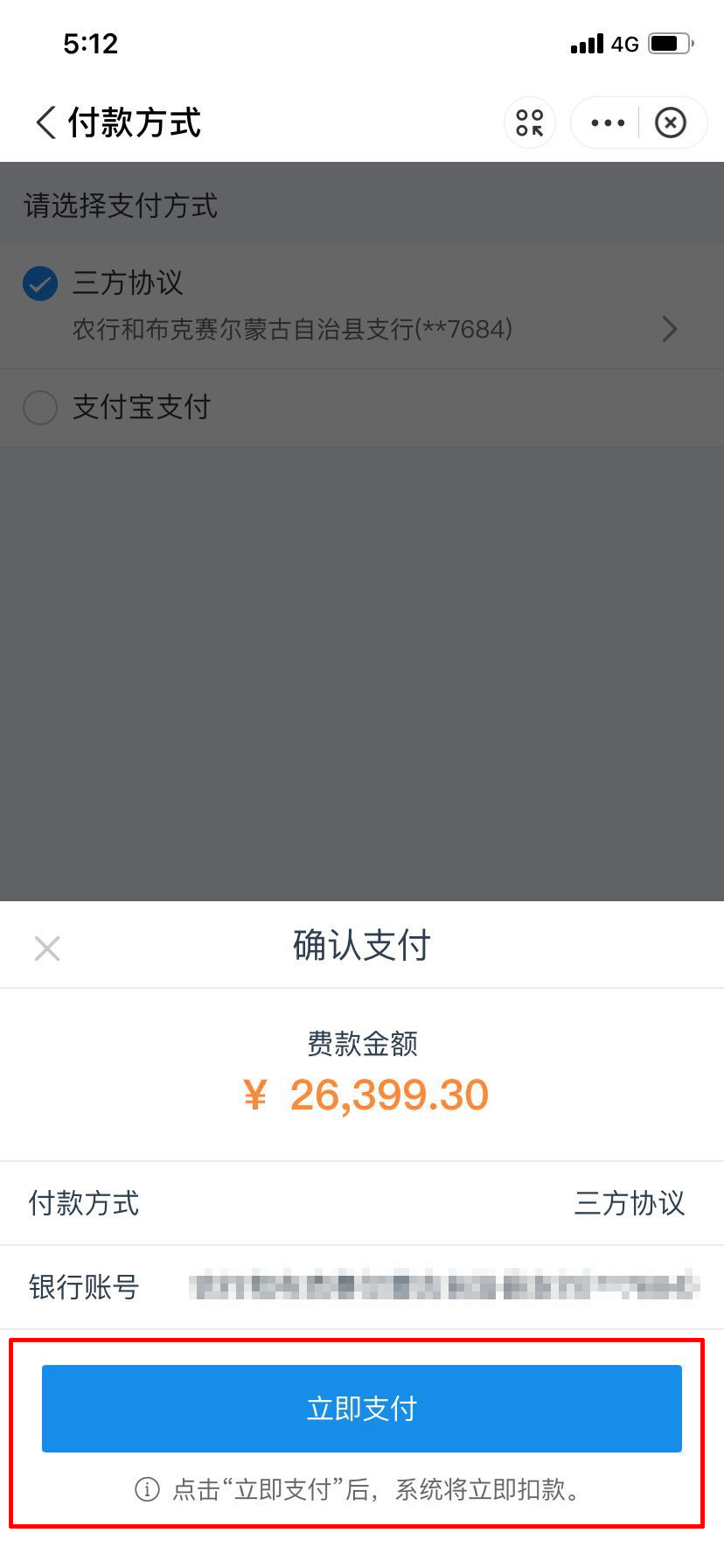Close the 确认支付 sheet
724x1568 pixels.
47,948
